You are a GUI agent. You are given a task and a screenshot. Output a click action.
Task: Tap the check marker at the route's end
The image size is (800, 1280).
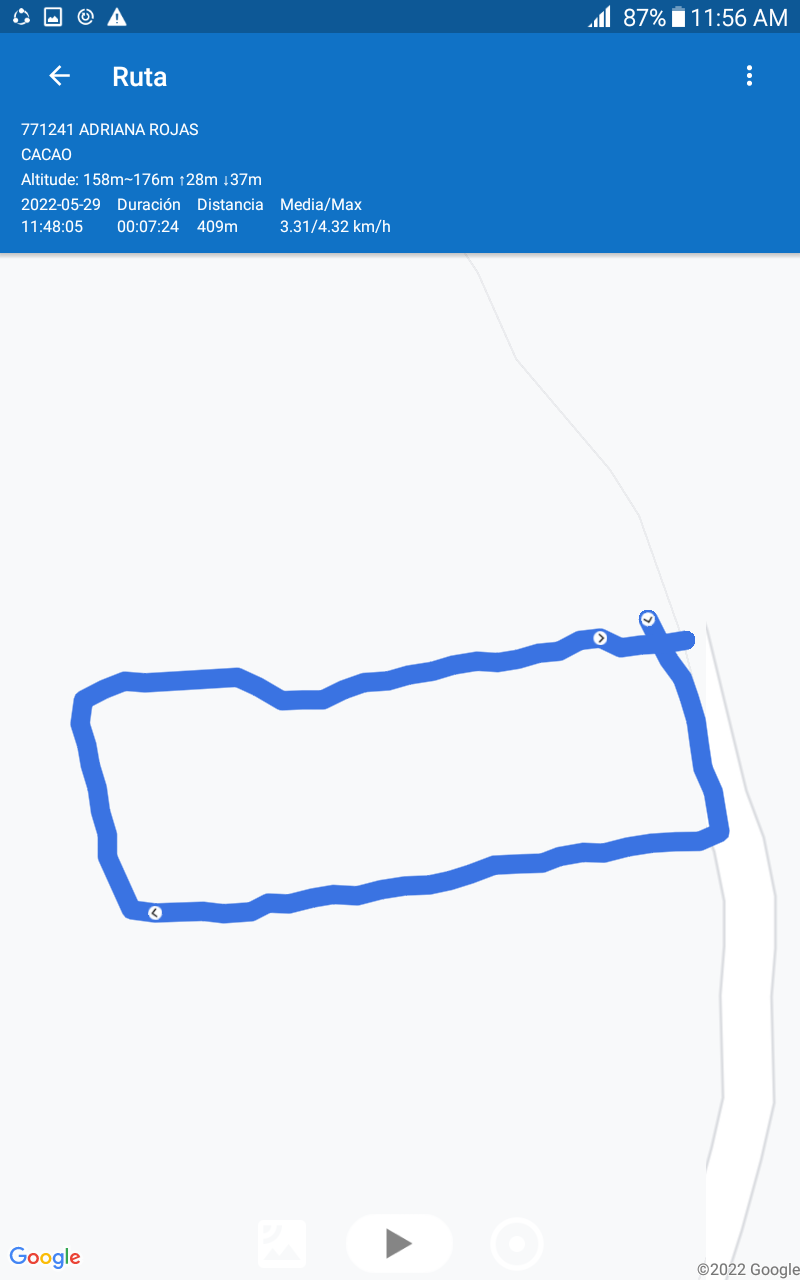pyautogui.click(x=648, y=620)
